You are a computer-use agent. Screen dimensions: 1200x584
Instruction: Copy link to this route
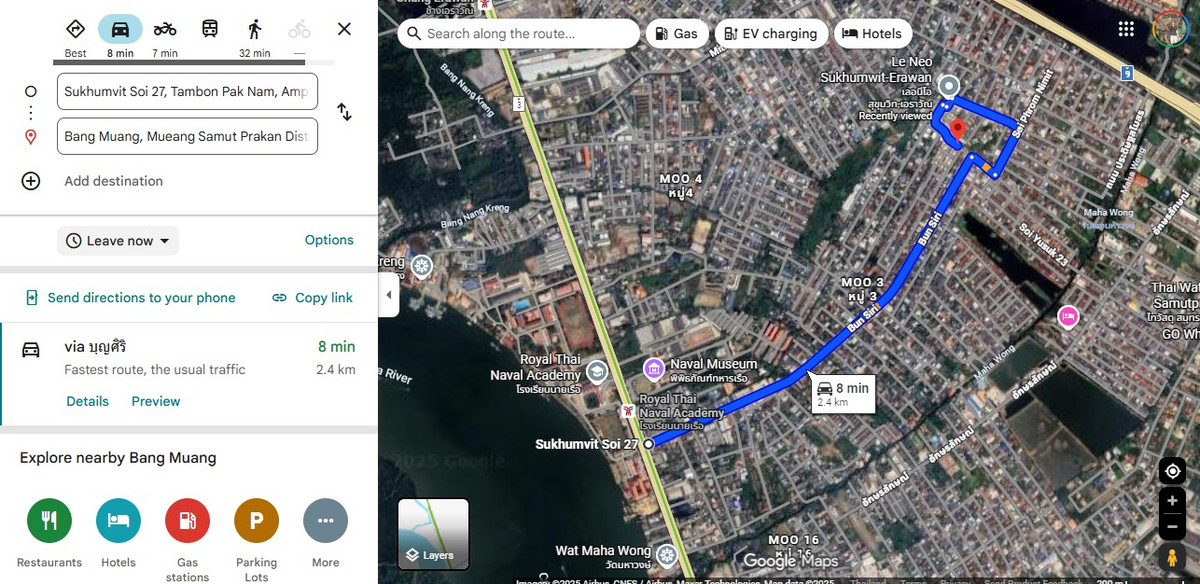click(x=312, y=298)
